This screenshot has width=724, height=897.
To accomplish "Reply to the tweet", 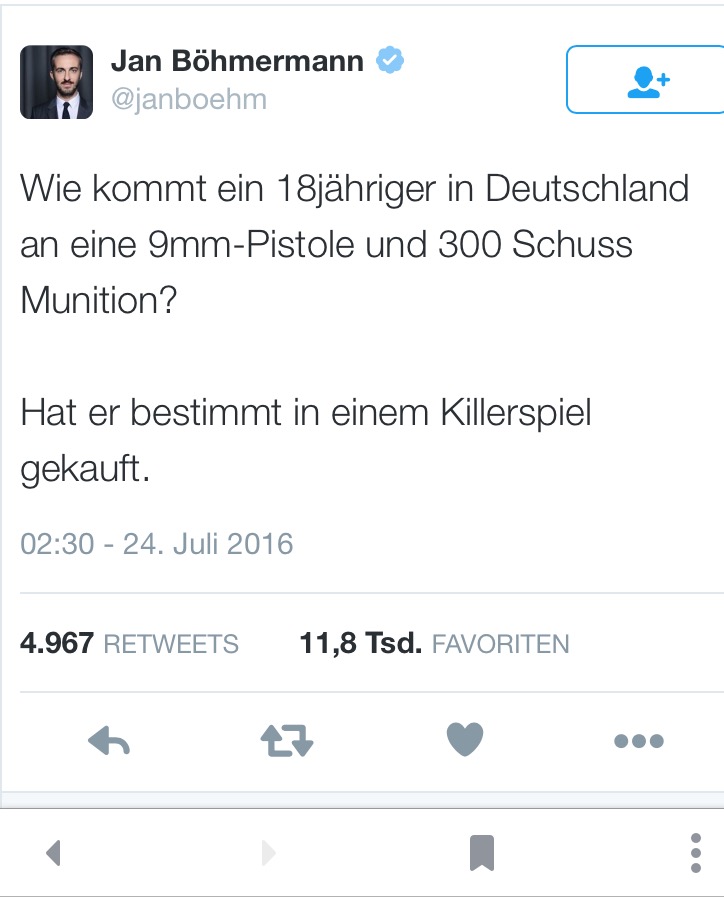I will pyautogui.click(x=109, y=741).
